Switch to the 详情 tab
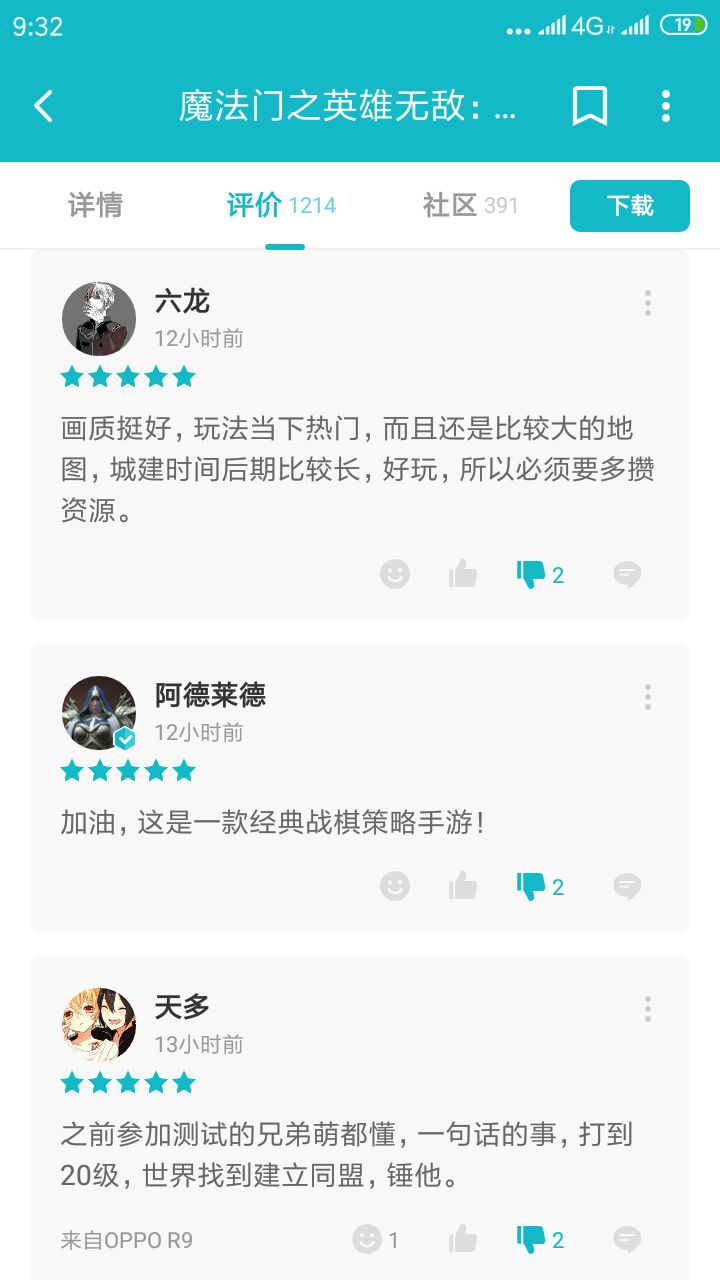The width and height of the screenshot is (720, 1280). pos(95,205)
